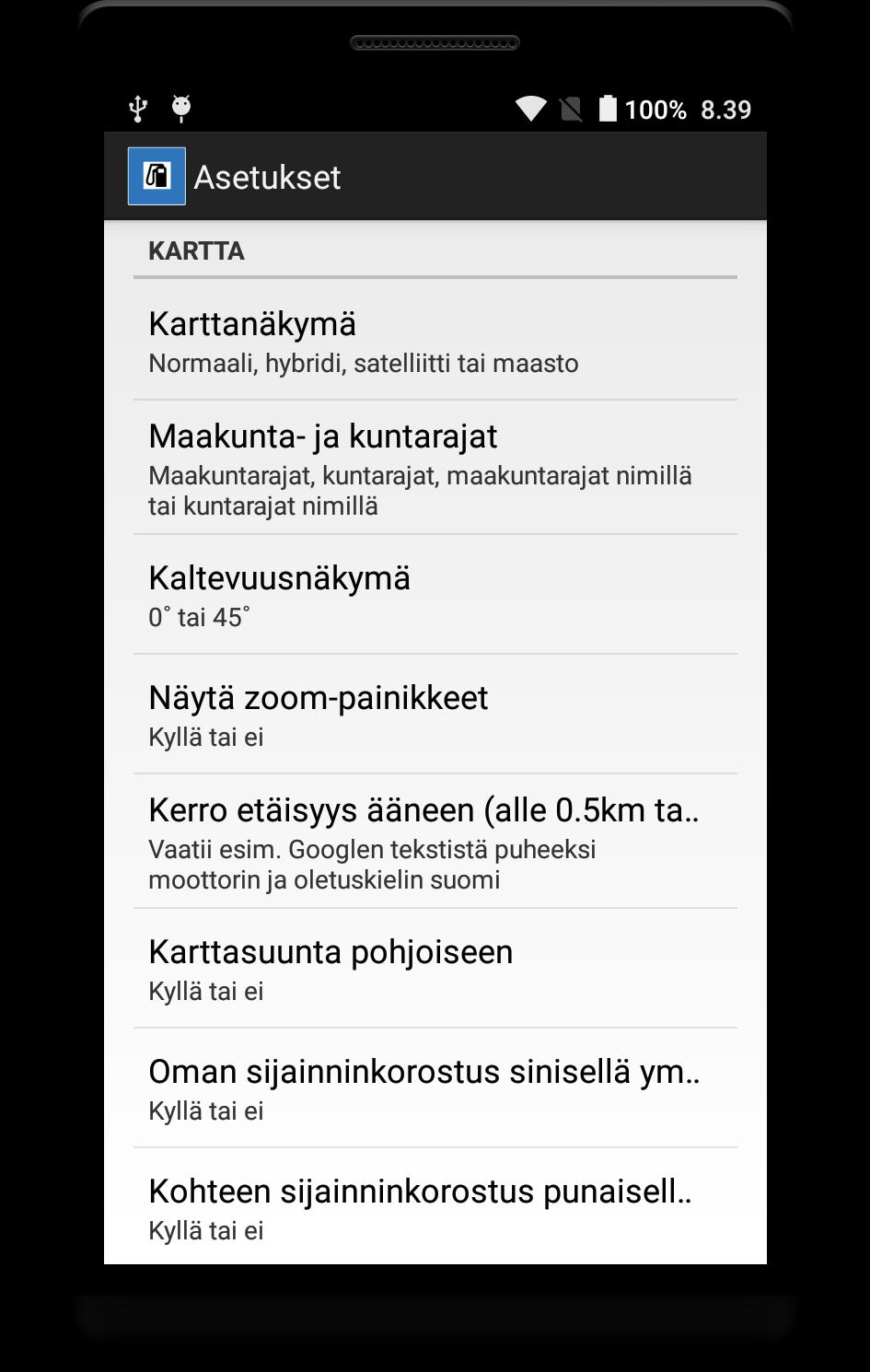Select the KARTTA section header
870x1372 pixels.
tap(195, 250)
